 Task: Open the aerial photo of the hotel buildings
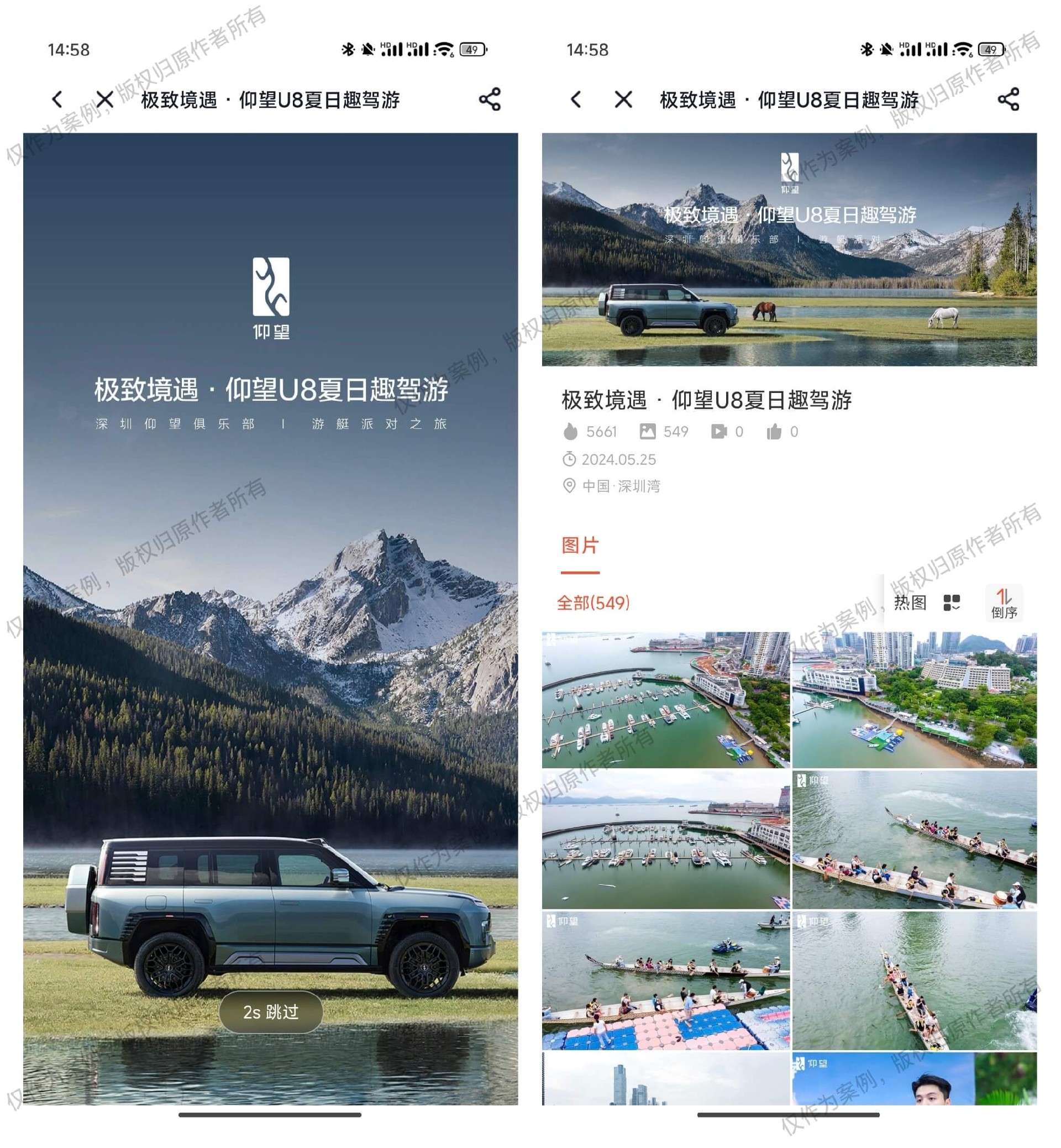click(914, 700)
